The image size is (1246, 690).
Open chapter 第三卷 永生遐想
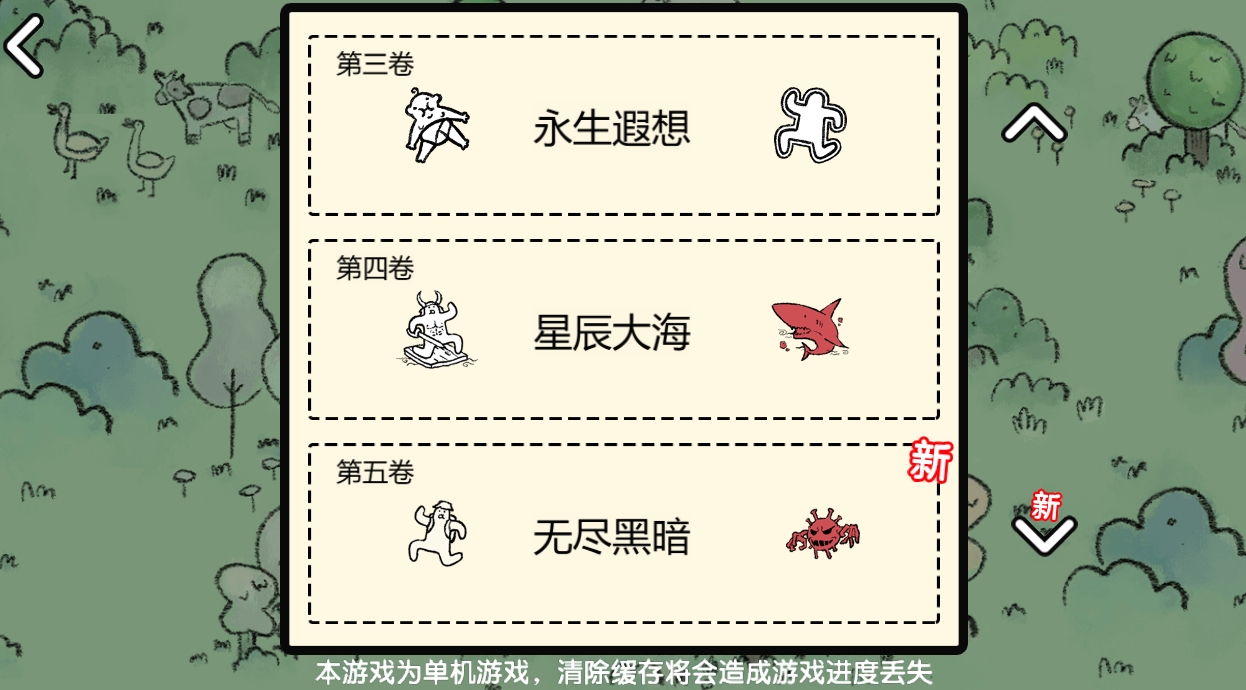point(623,126)
